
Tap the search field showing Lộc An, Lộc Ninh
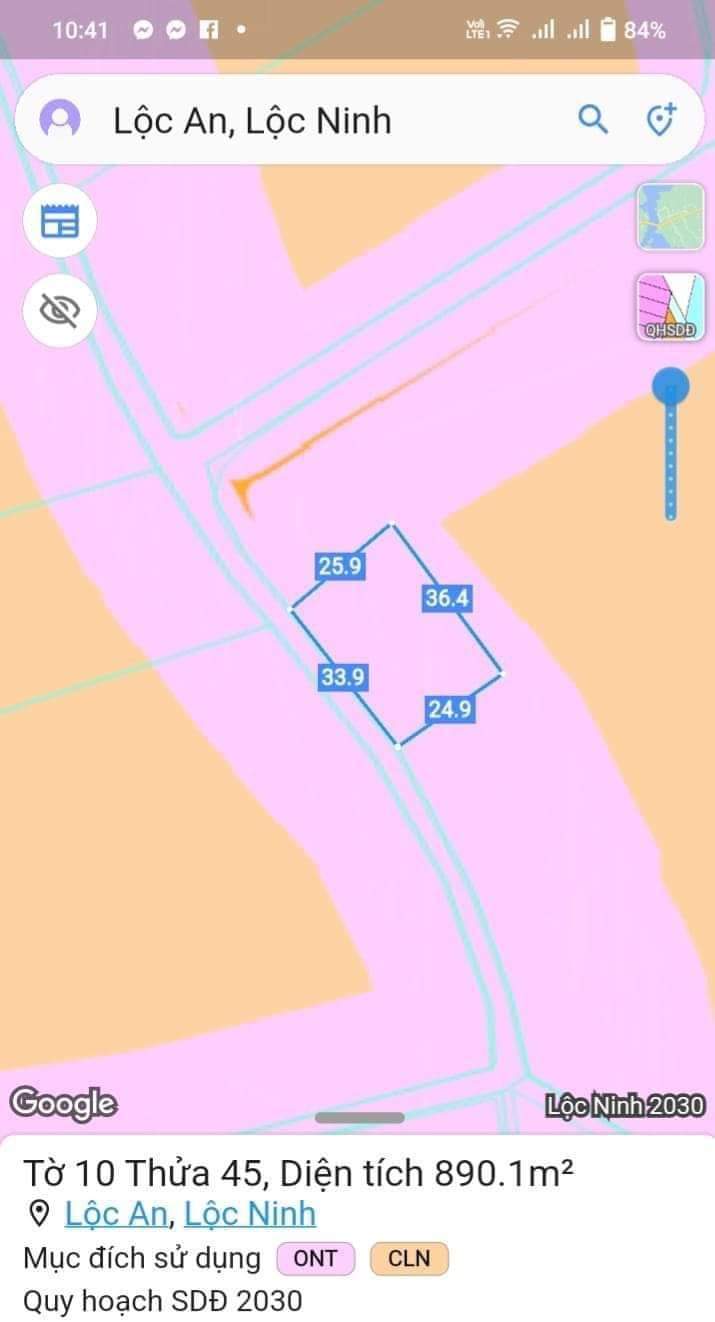(300, 121)
